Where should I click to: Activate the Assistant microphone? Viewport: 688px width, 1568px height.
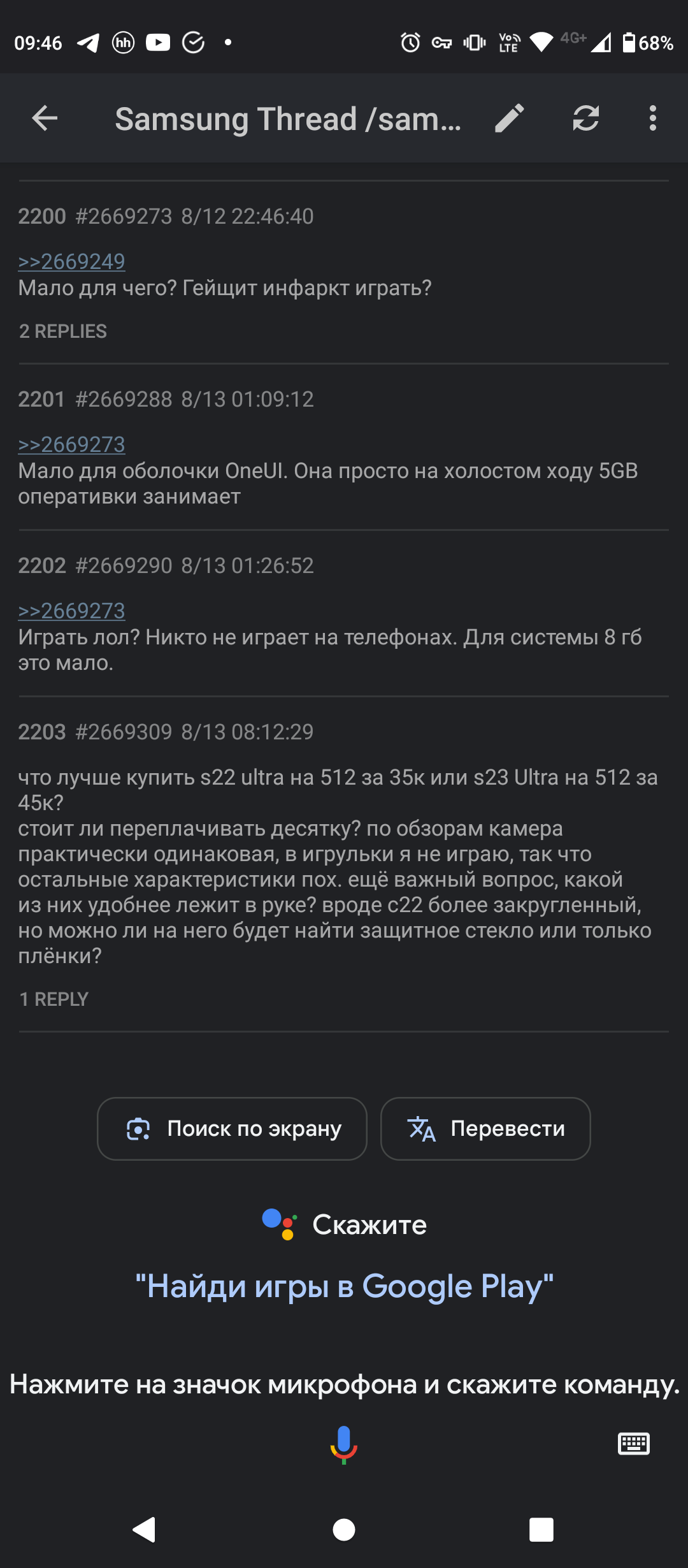pos(344,1444)
